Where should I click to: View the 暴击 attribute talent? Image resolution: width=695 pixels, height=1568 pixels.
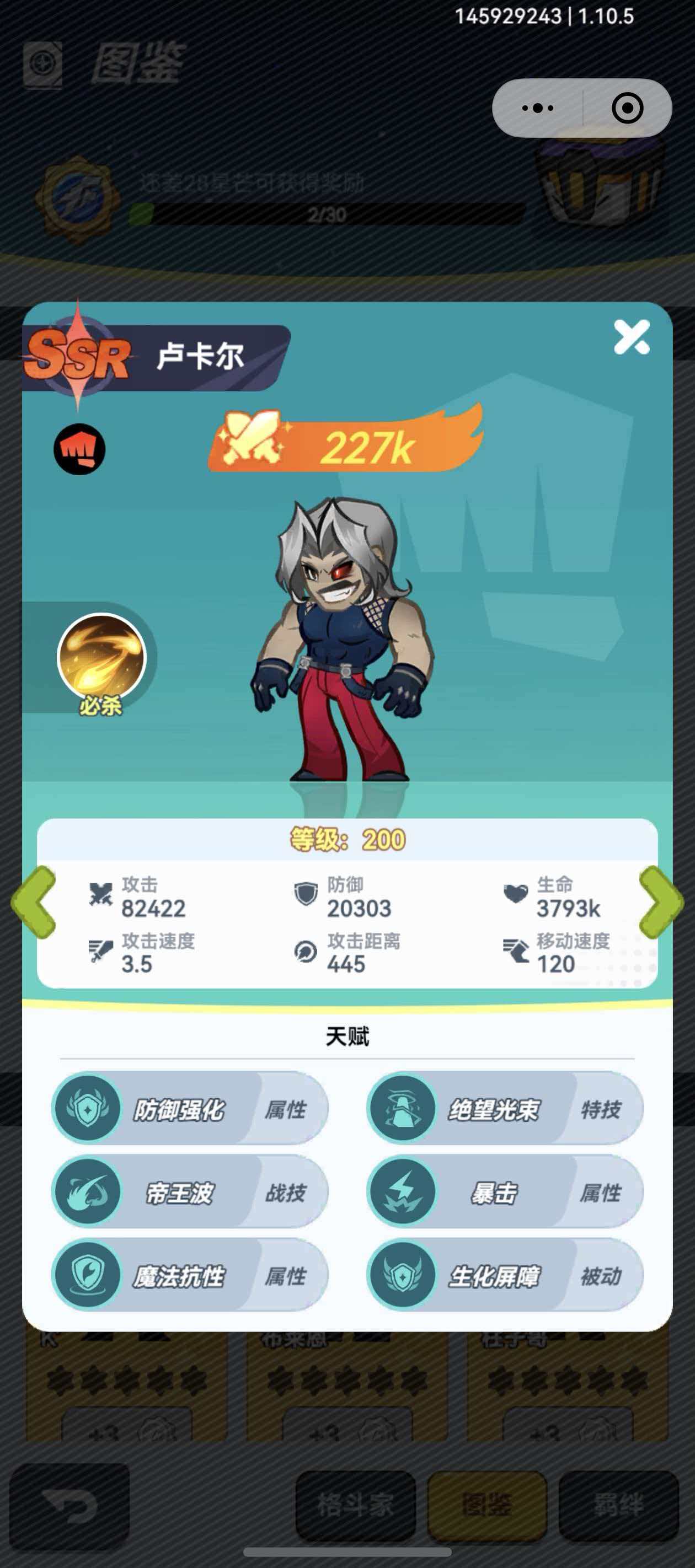(x=505, y=1192)
